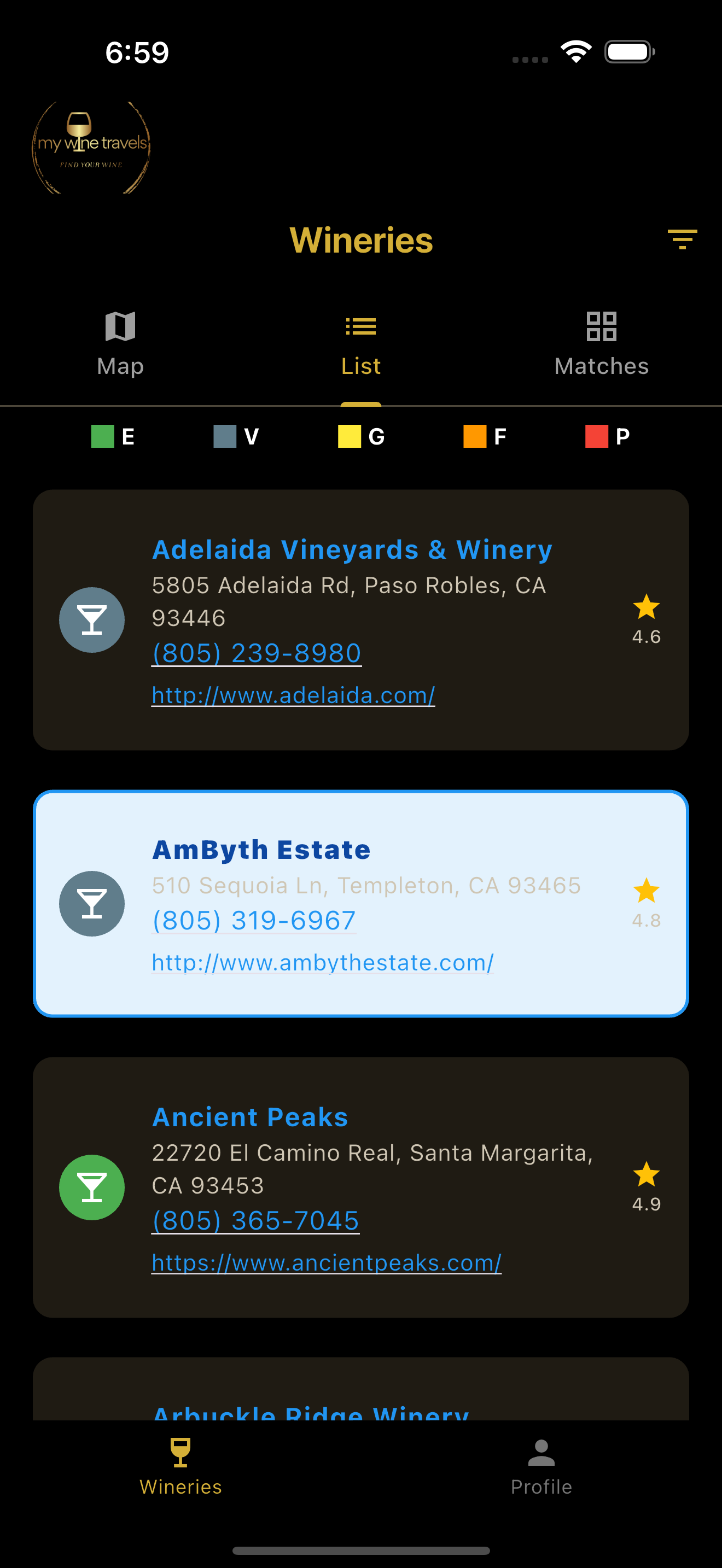Call Adelaida at (805) 239-8980
This screenshot has width=722, height=1568.
pos(257,653)
